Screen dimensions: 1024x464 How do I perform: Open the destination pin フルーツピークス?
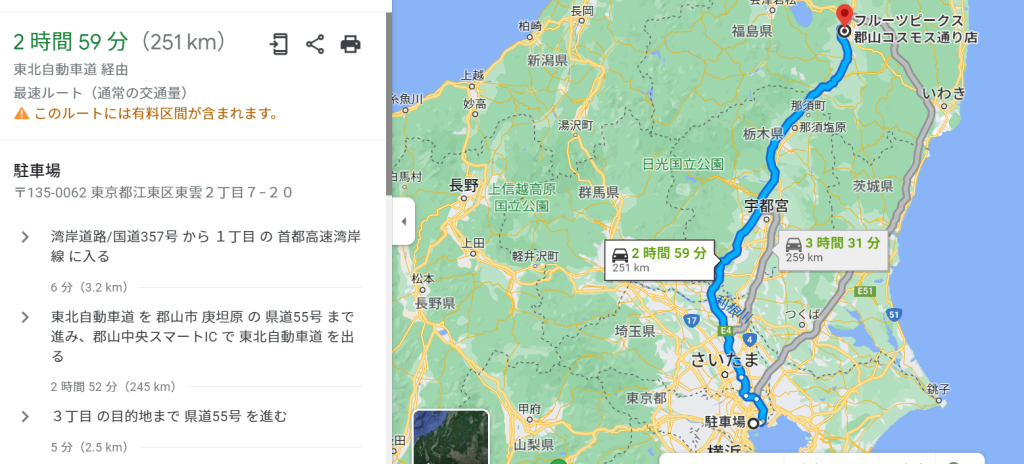[x=844, y=19]
